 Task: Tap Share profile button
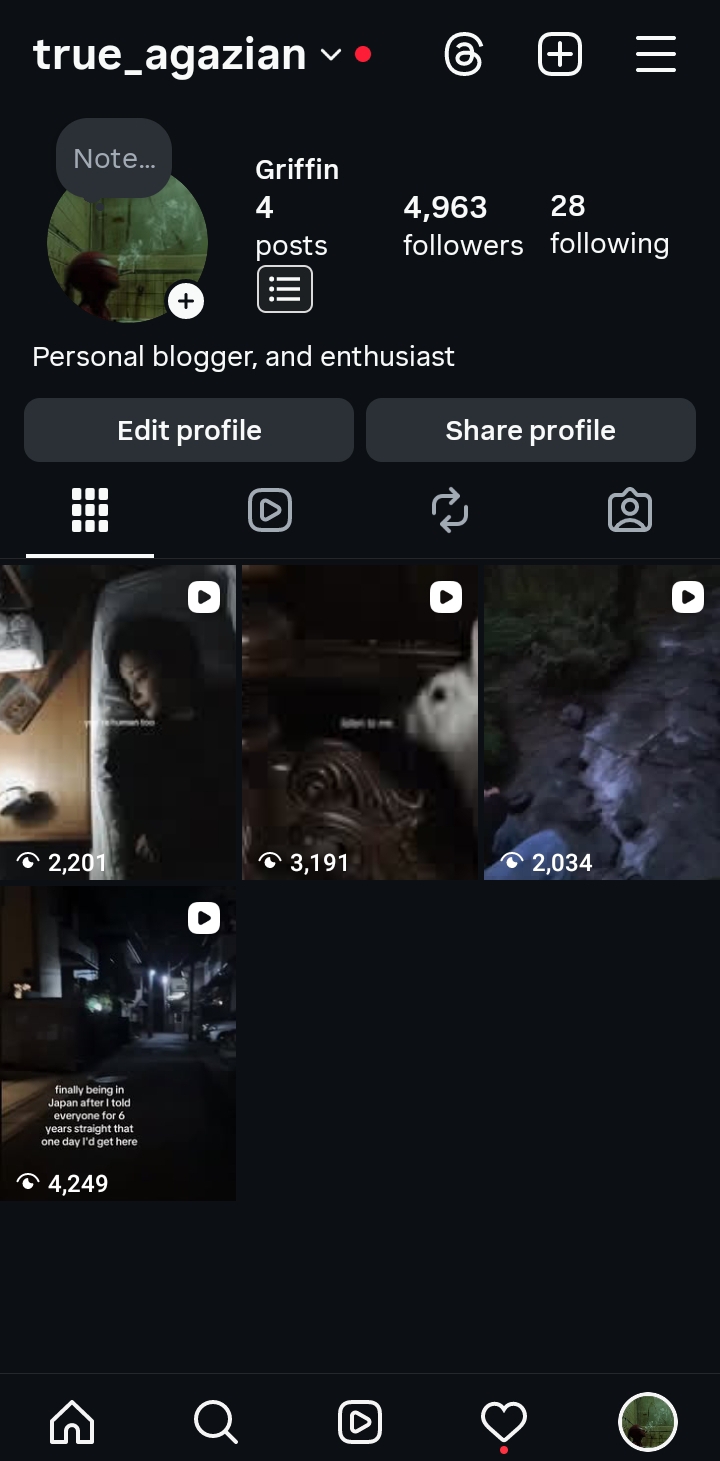pyautogui.click(x=530, y=430)
